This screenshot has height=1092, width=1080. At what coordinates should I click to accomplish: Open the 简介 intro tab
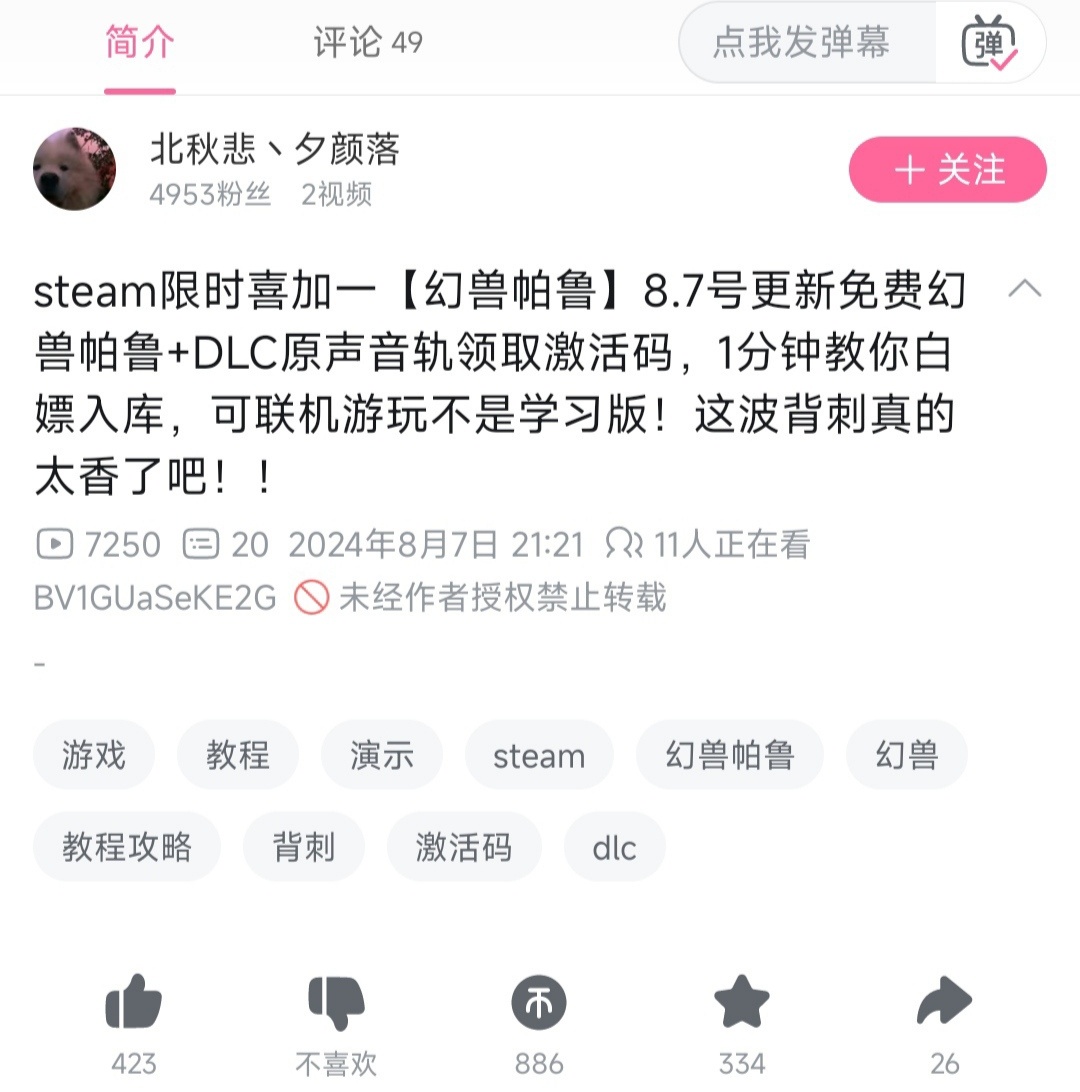(140, 43)
